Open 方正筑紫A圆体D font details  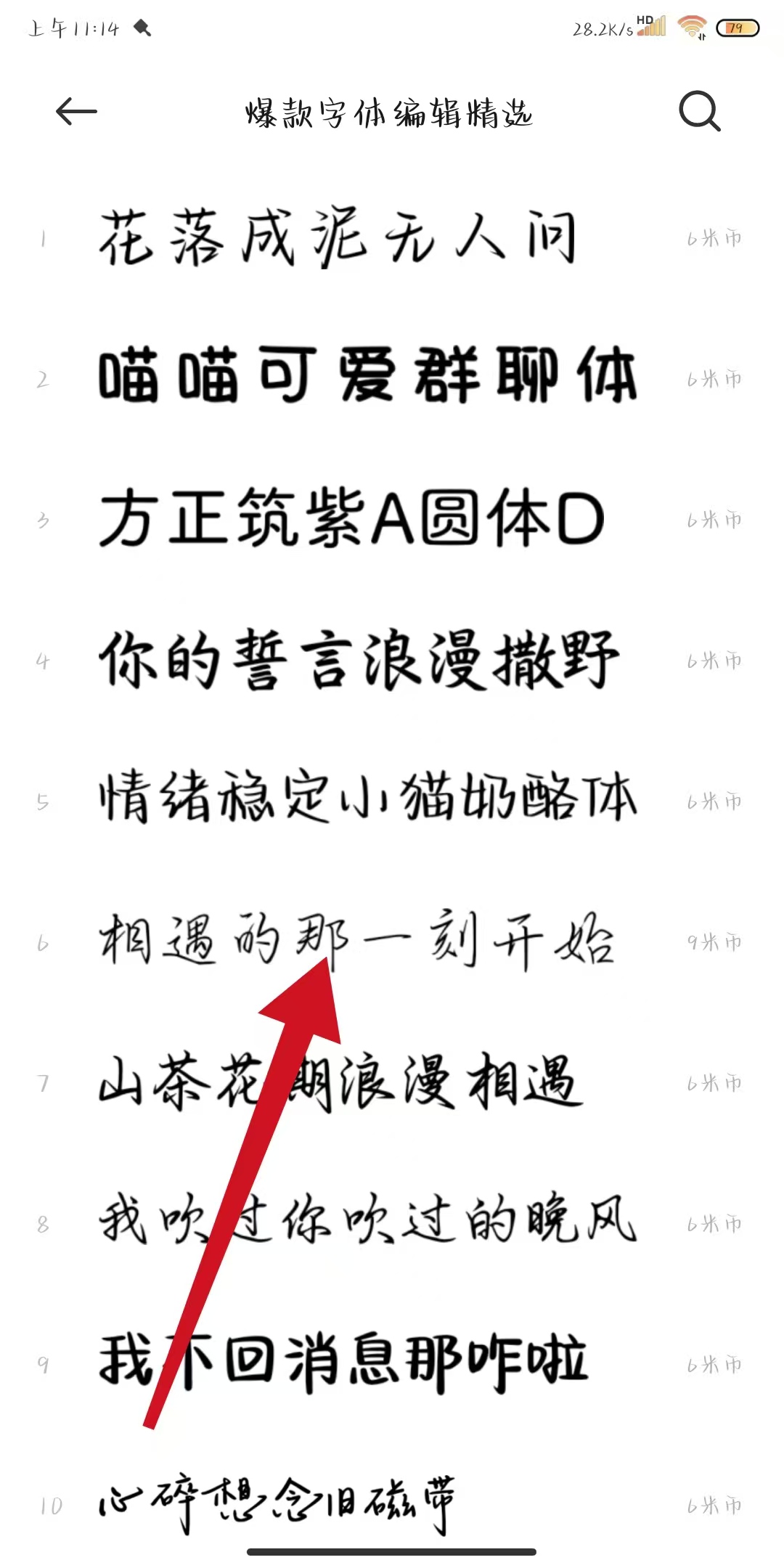(352, 518)
